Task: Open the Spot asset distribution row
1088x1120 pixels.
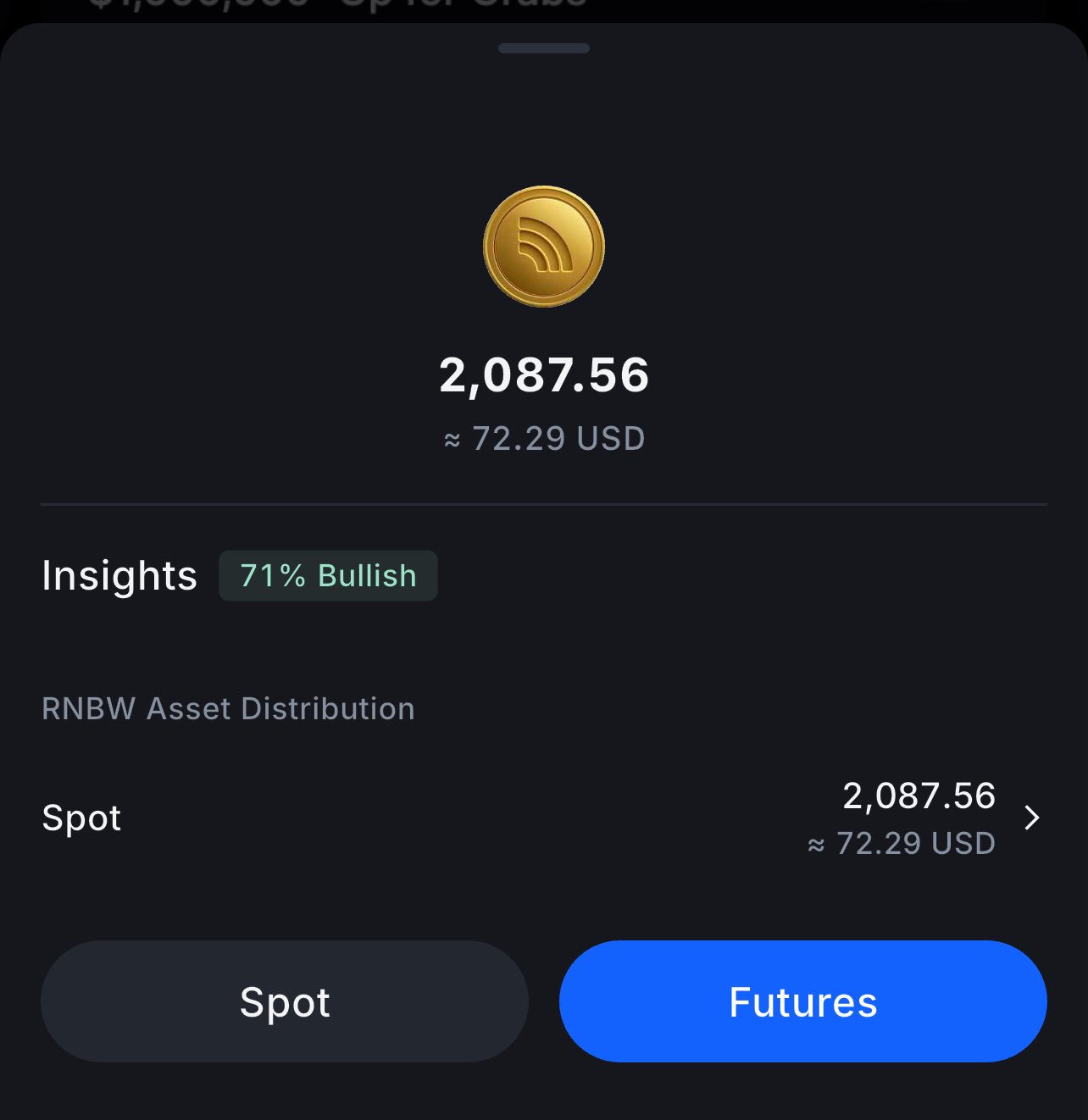Action: coord(542,818)
